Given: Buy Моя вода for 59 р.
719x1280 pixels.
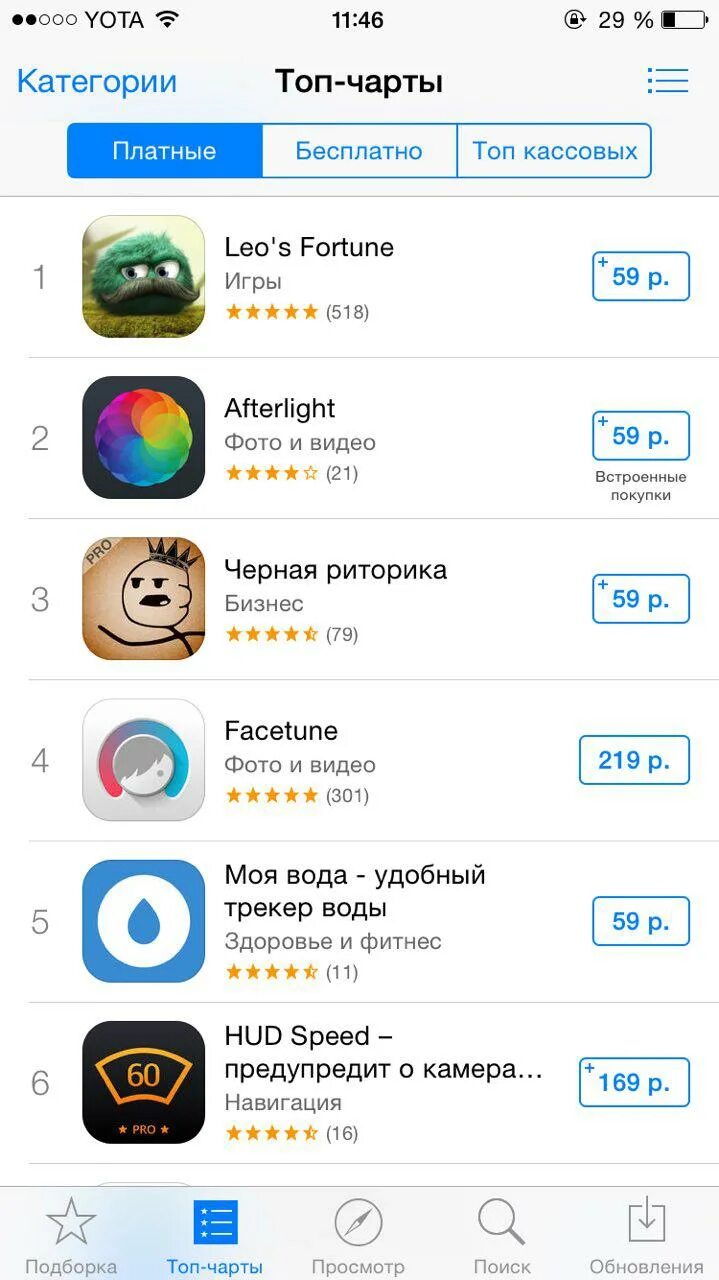Looking at the screenshot, I should 641,921.
